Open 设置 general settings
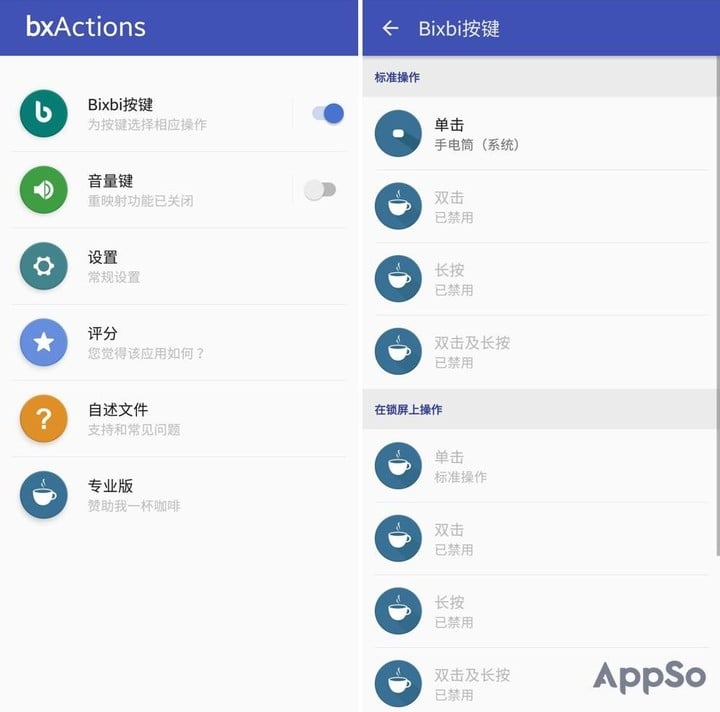The height and width of the screenshot is (712, 720). tap(150, 266)
